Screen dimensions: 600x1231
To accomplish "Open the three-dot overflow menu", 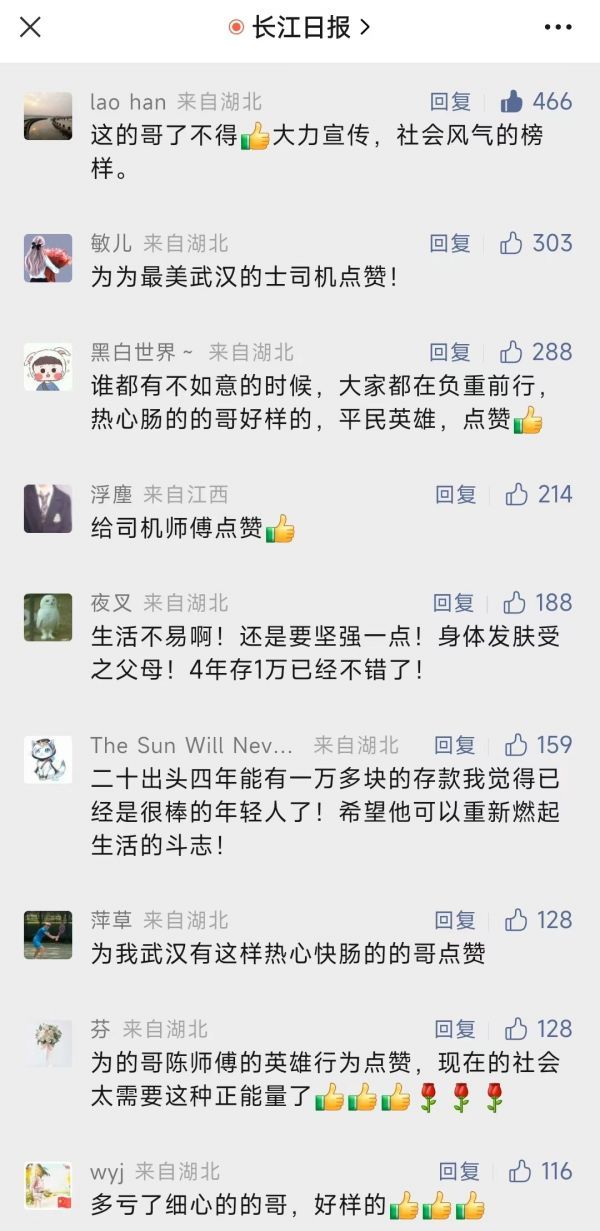I will [x=558, y=27].
